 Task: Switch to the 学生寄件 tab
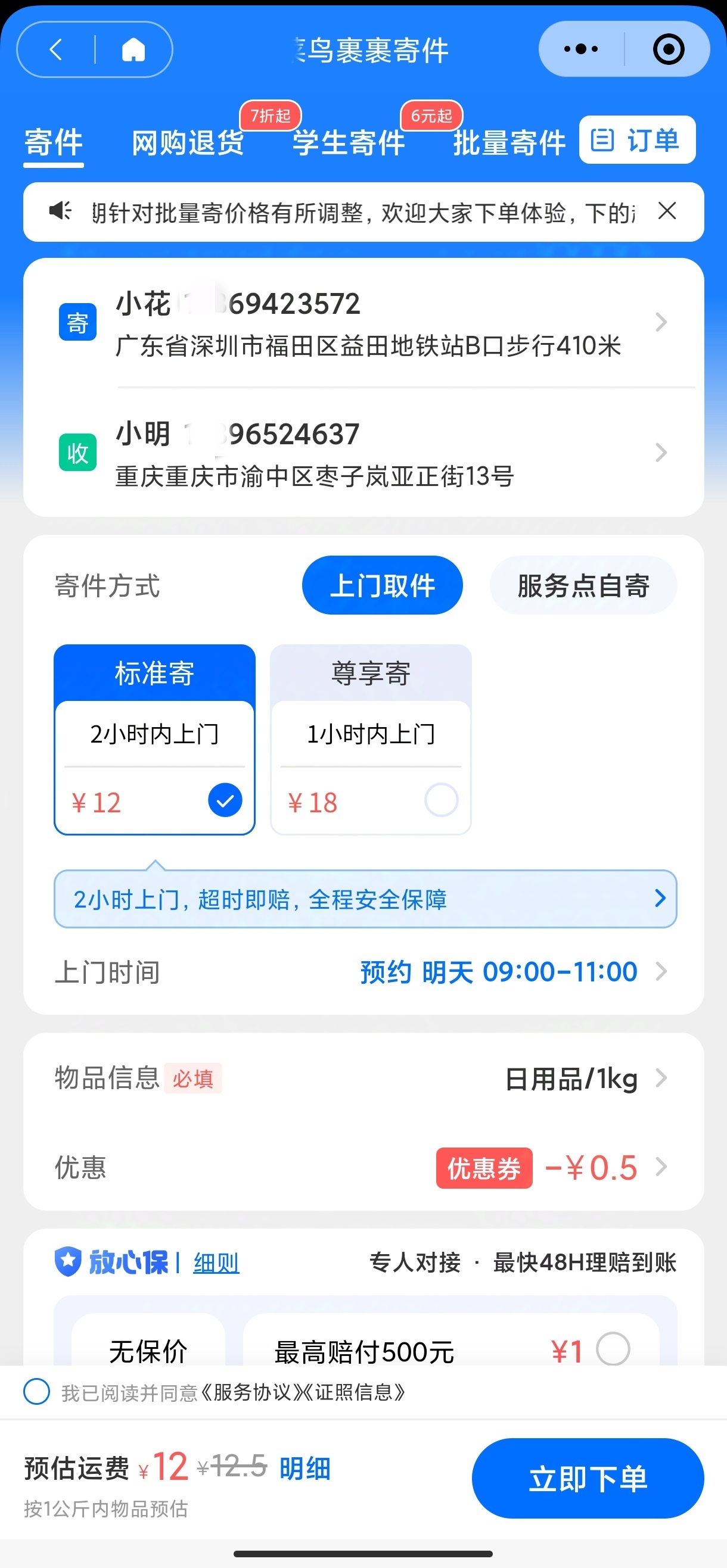(x=348, y=142)
